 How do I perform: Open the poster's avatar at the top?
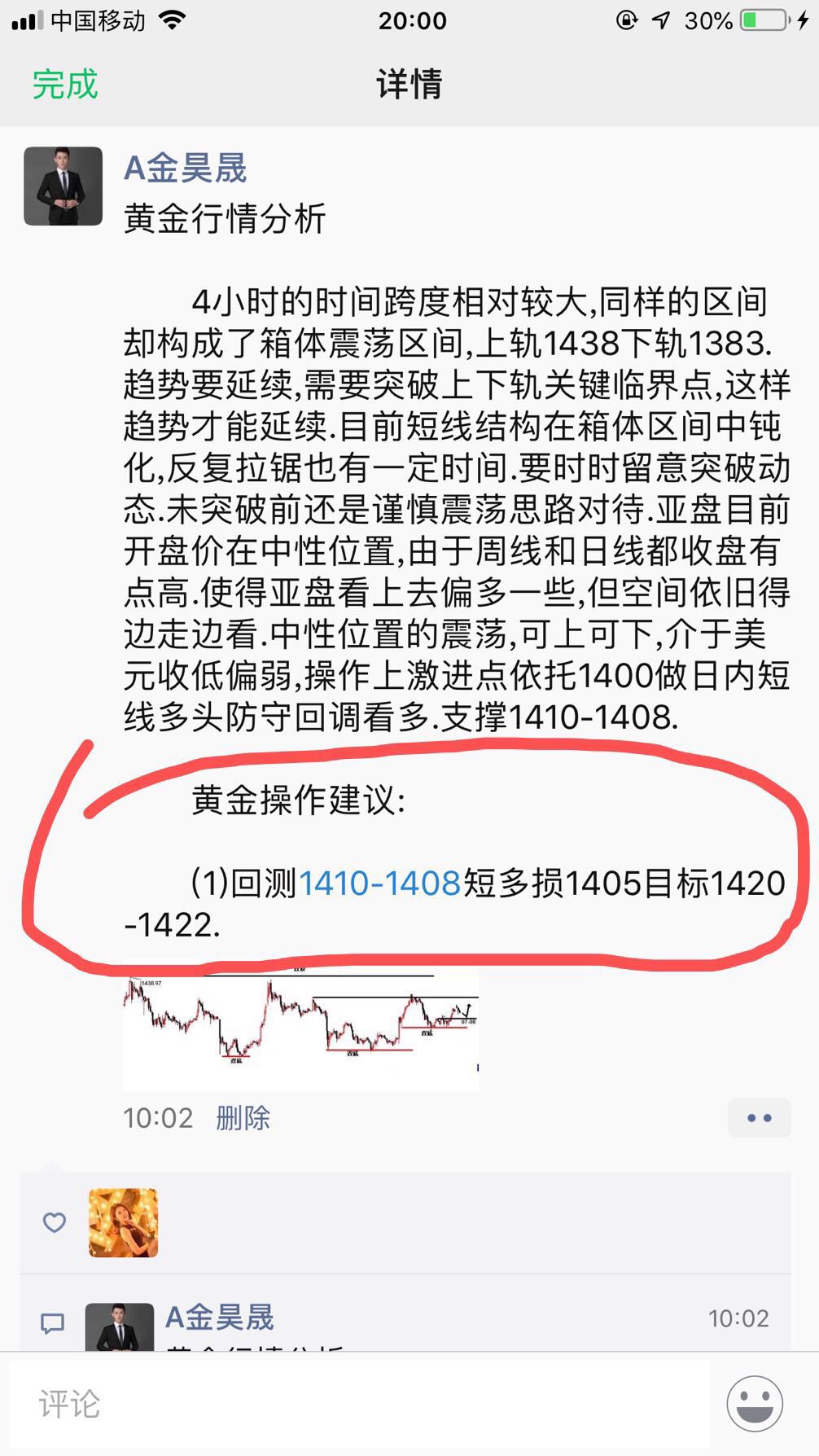pos(64,186)
